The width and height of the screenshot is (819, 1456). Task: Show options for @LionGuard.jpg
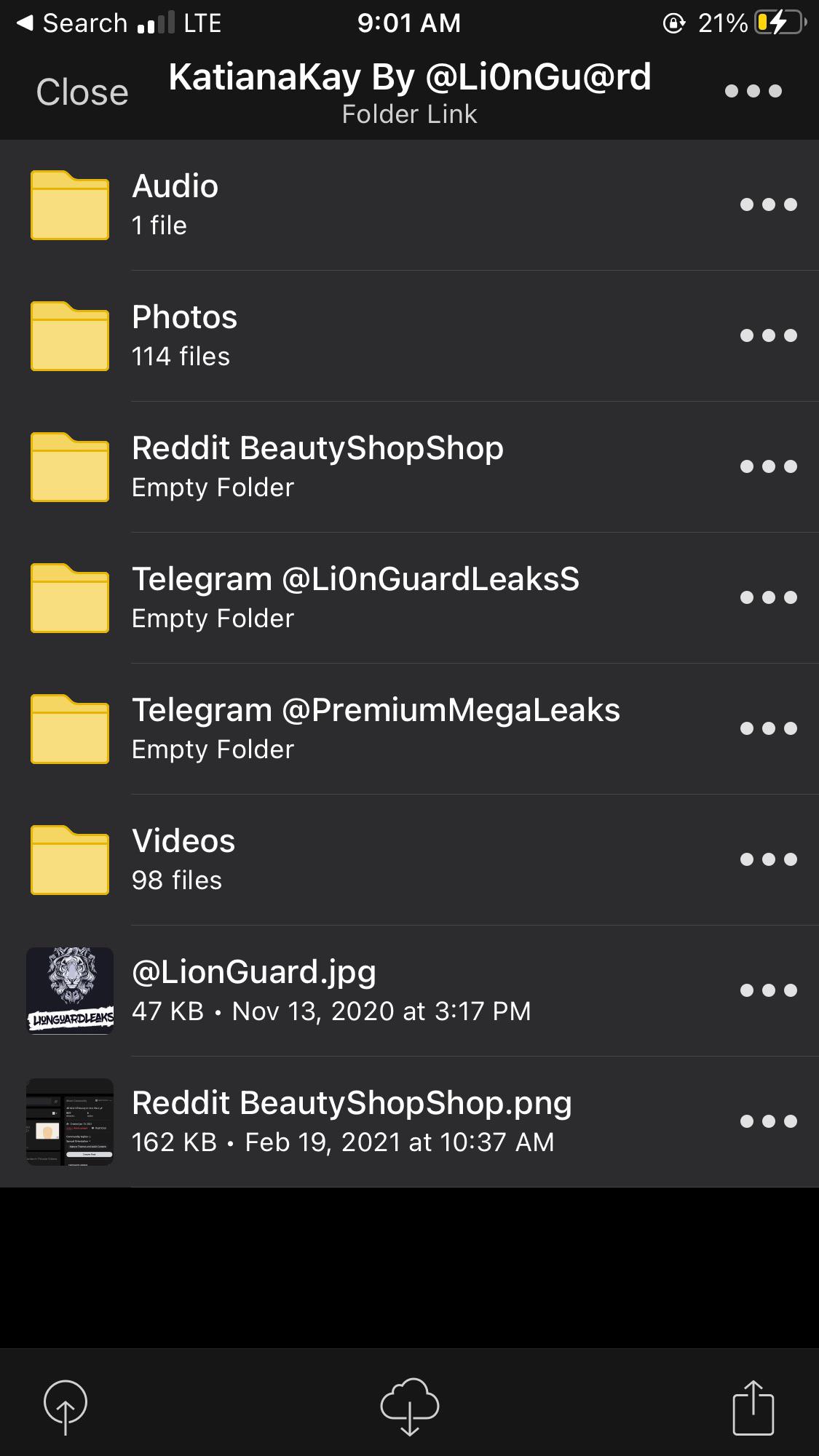pyautogui.click(x=768, y=990)
